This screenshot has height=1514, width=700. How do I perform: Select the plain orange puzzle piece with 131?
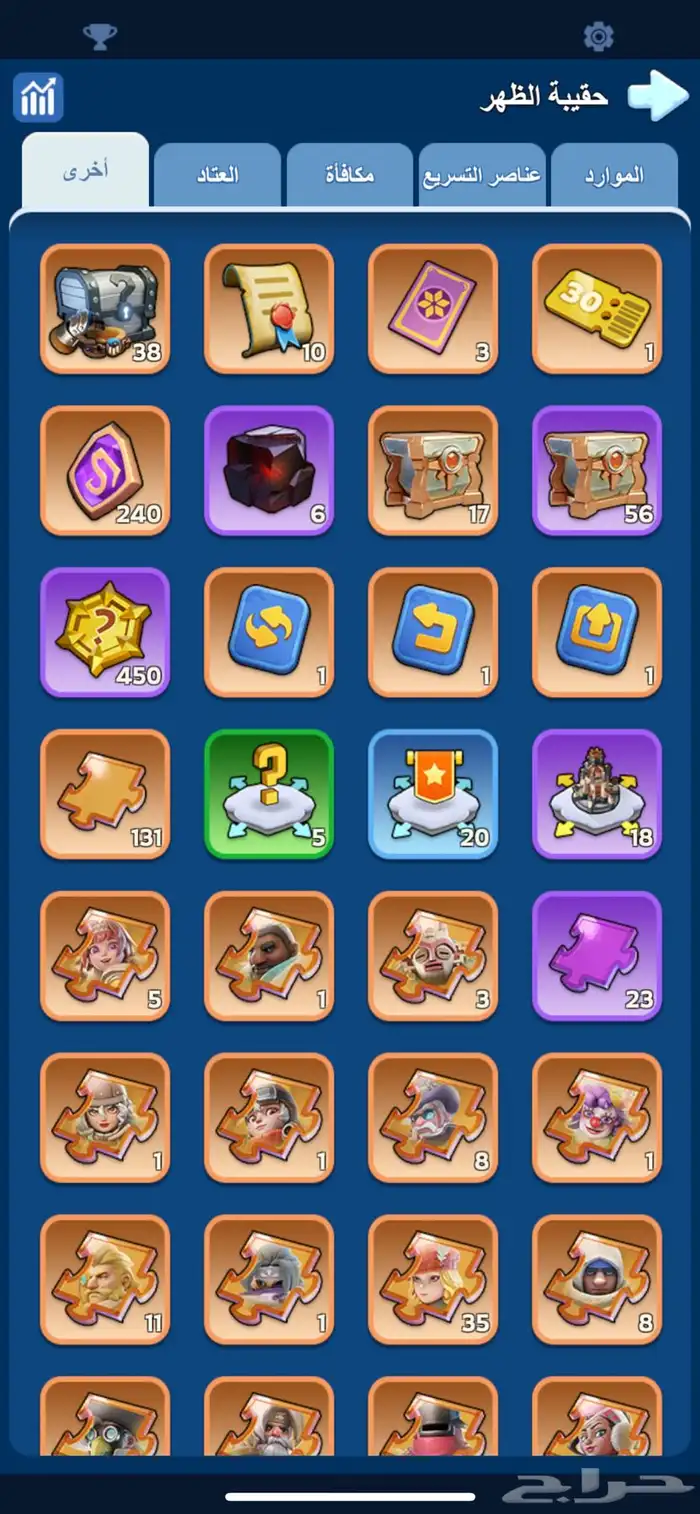[105, 794]
